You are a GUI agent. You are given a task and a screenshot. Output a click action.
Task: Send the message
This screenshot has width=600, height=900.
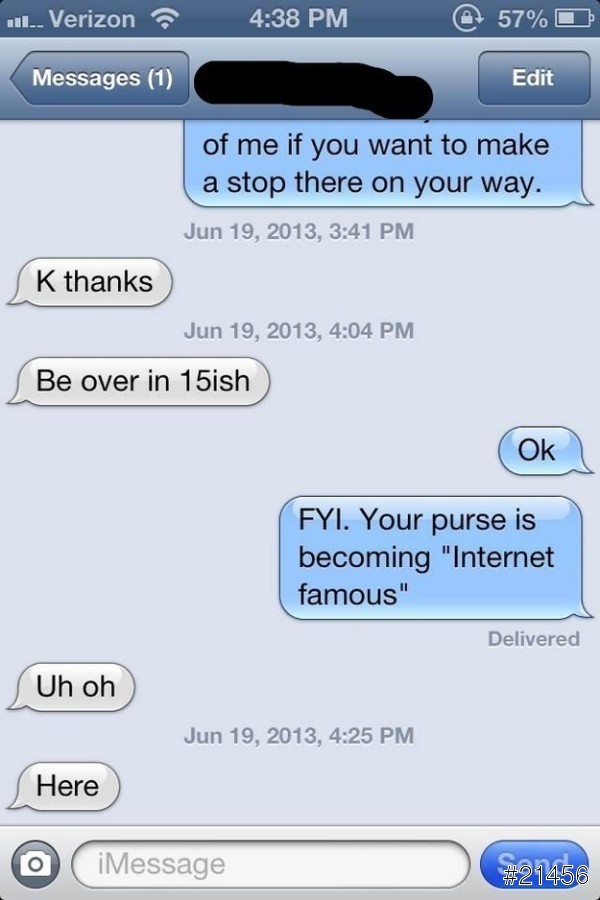coord(533,862)
